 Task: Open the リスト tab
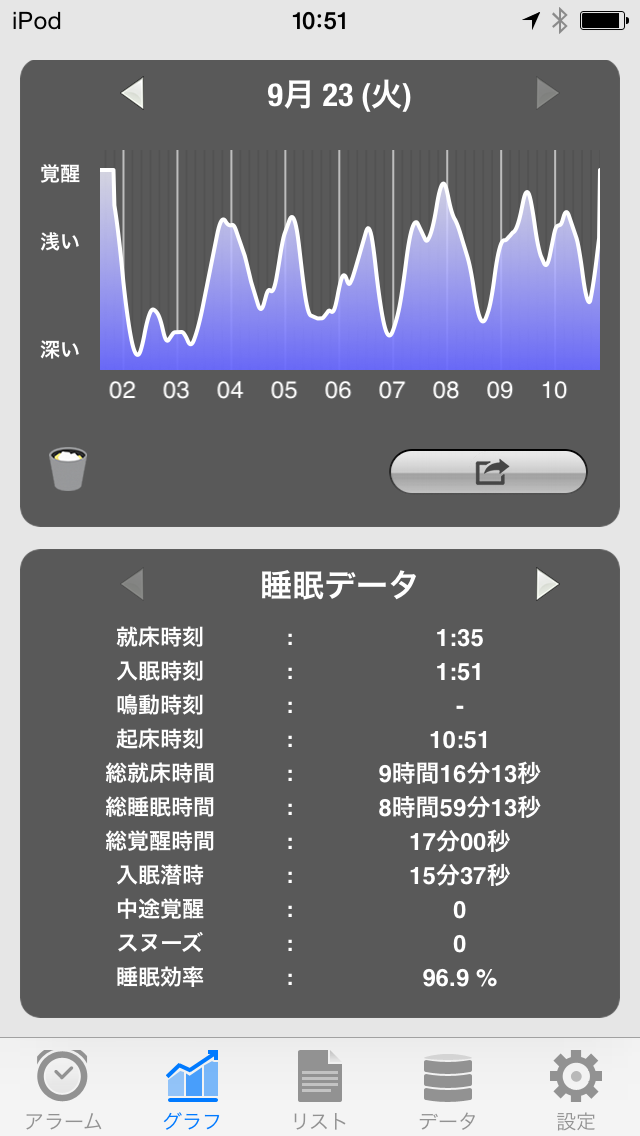[x=319, y=1088]
